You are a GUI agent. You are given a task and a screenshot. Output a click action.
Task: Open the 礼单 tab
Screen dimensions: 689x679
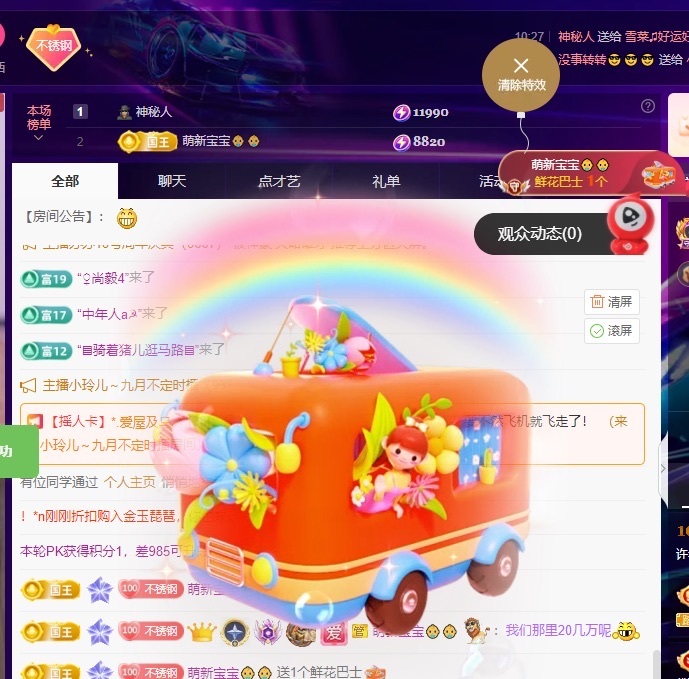(386, 181)
